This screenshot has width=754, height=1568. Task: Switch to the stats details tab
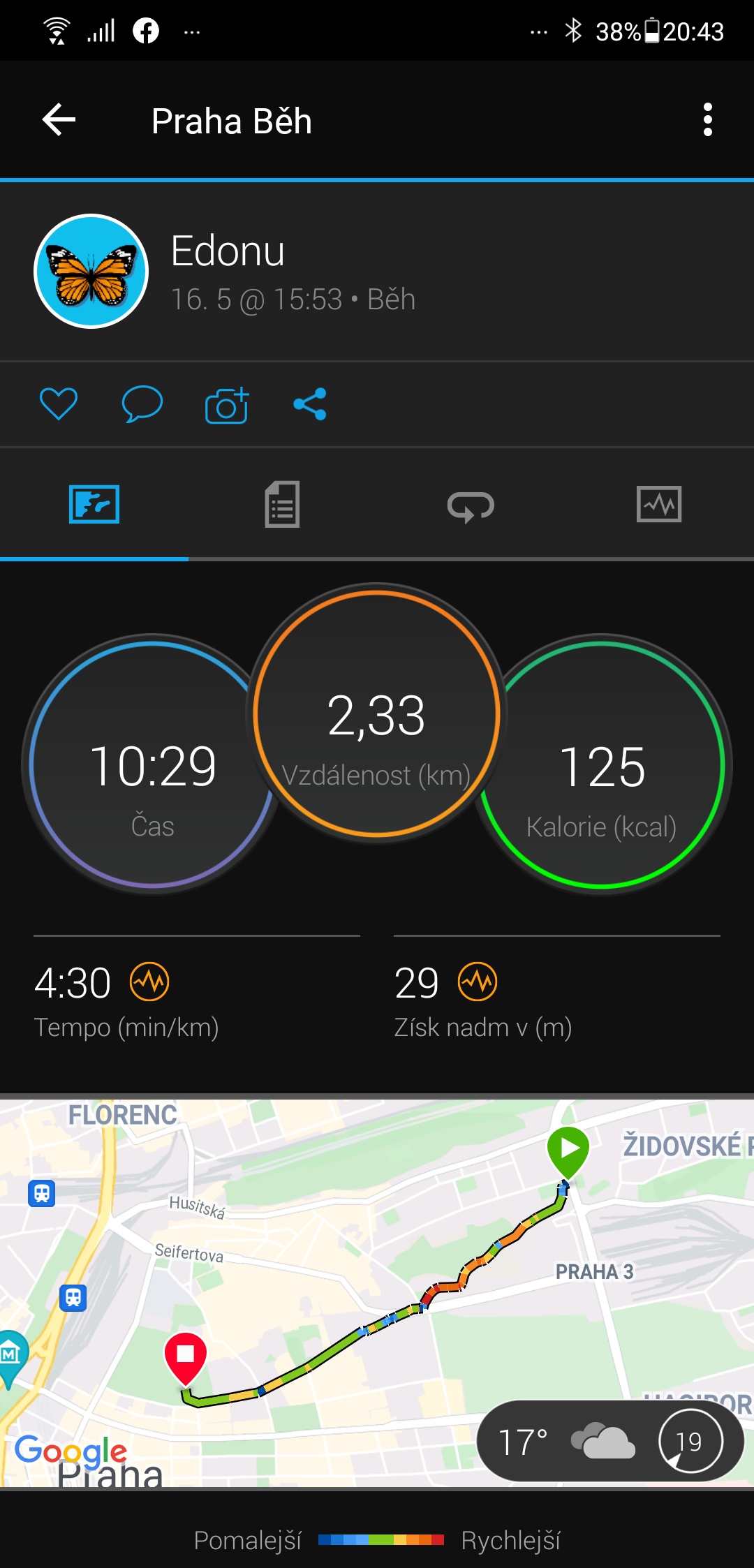pyautogui.click(x=283, y=504)
